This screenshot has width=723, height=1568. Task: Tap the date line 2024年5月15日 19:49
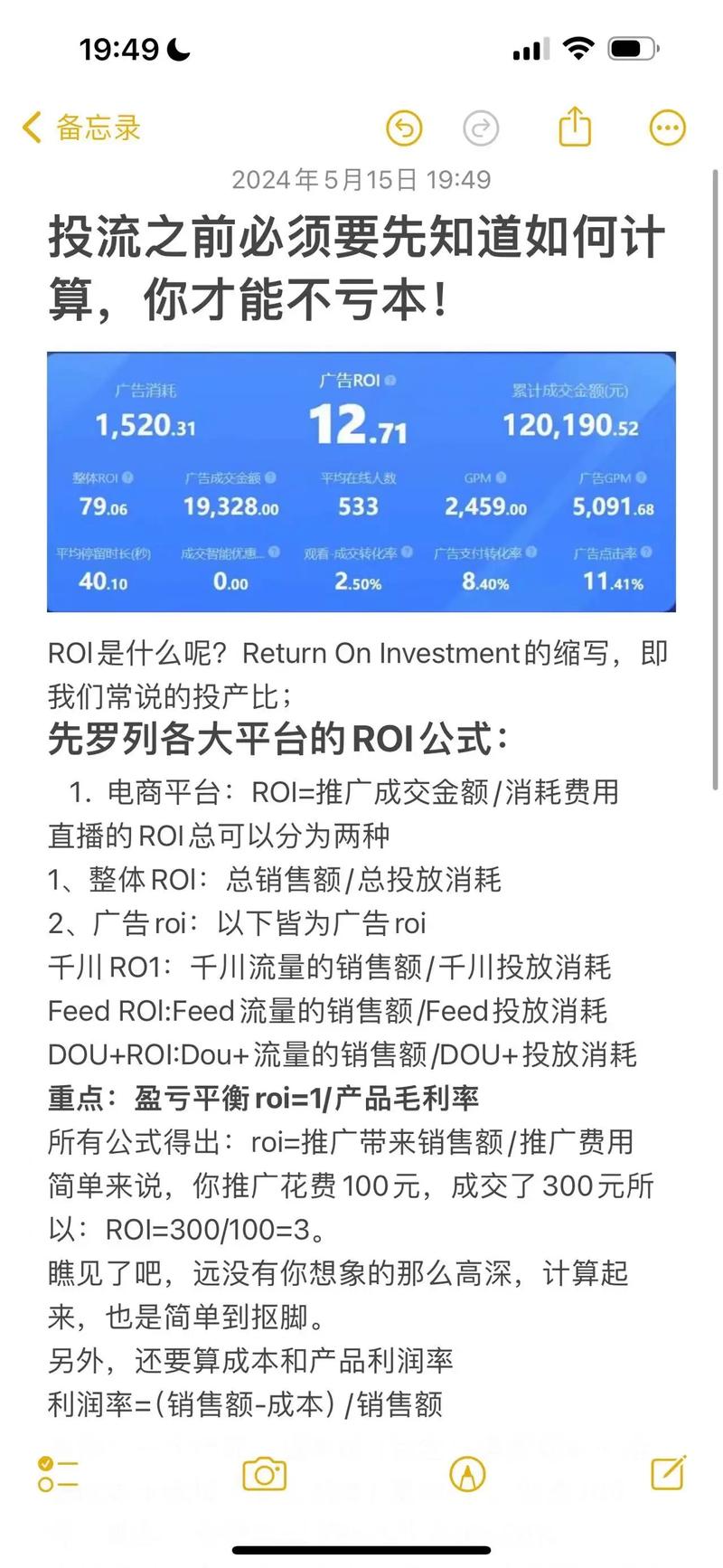pyautogui.click(x=361, y=180)
